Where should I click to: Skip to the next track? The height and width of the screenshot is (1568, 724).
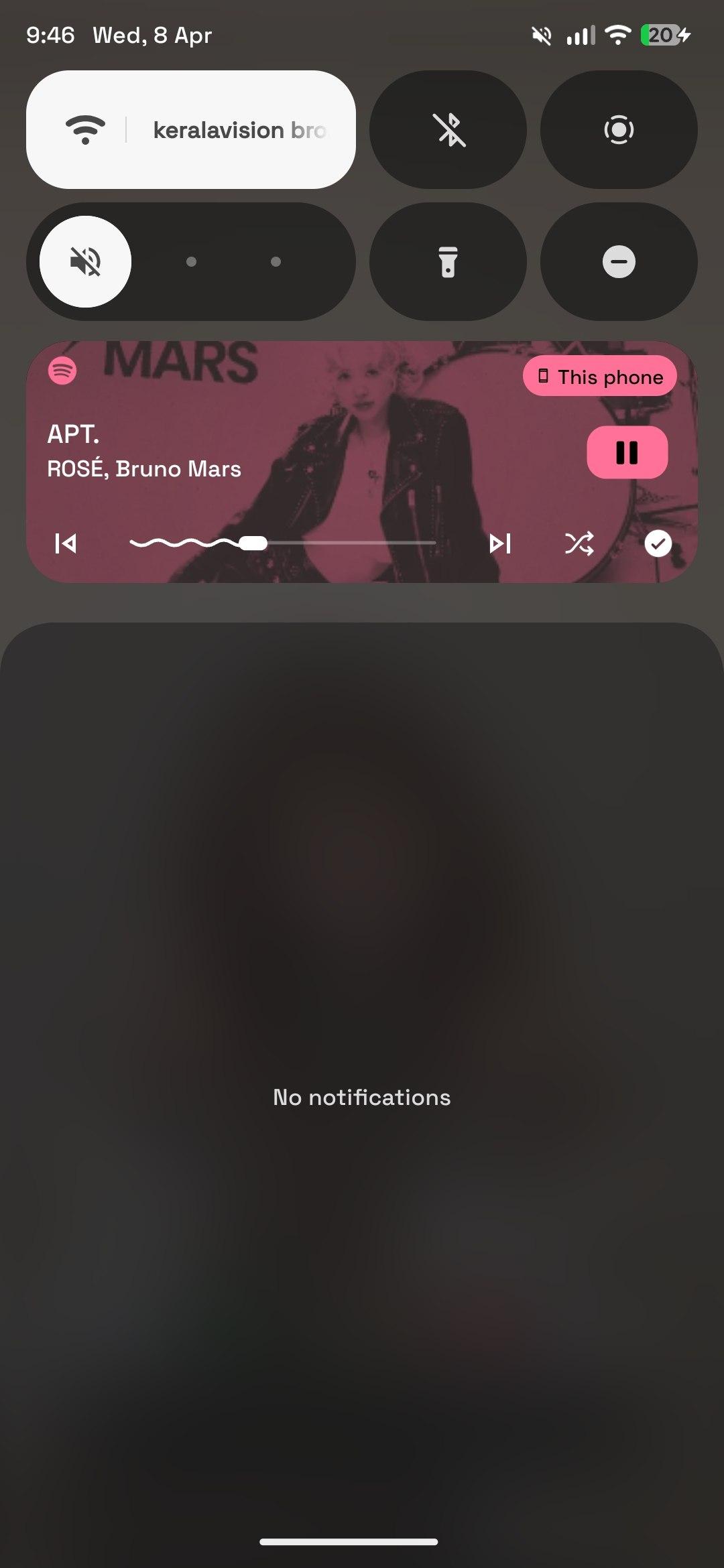tap(500, 543)
